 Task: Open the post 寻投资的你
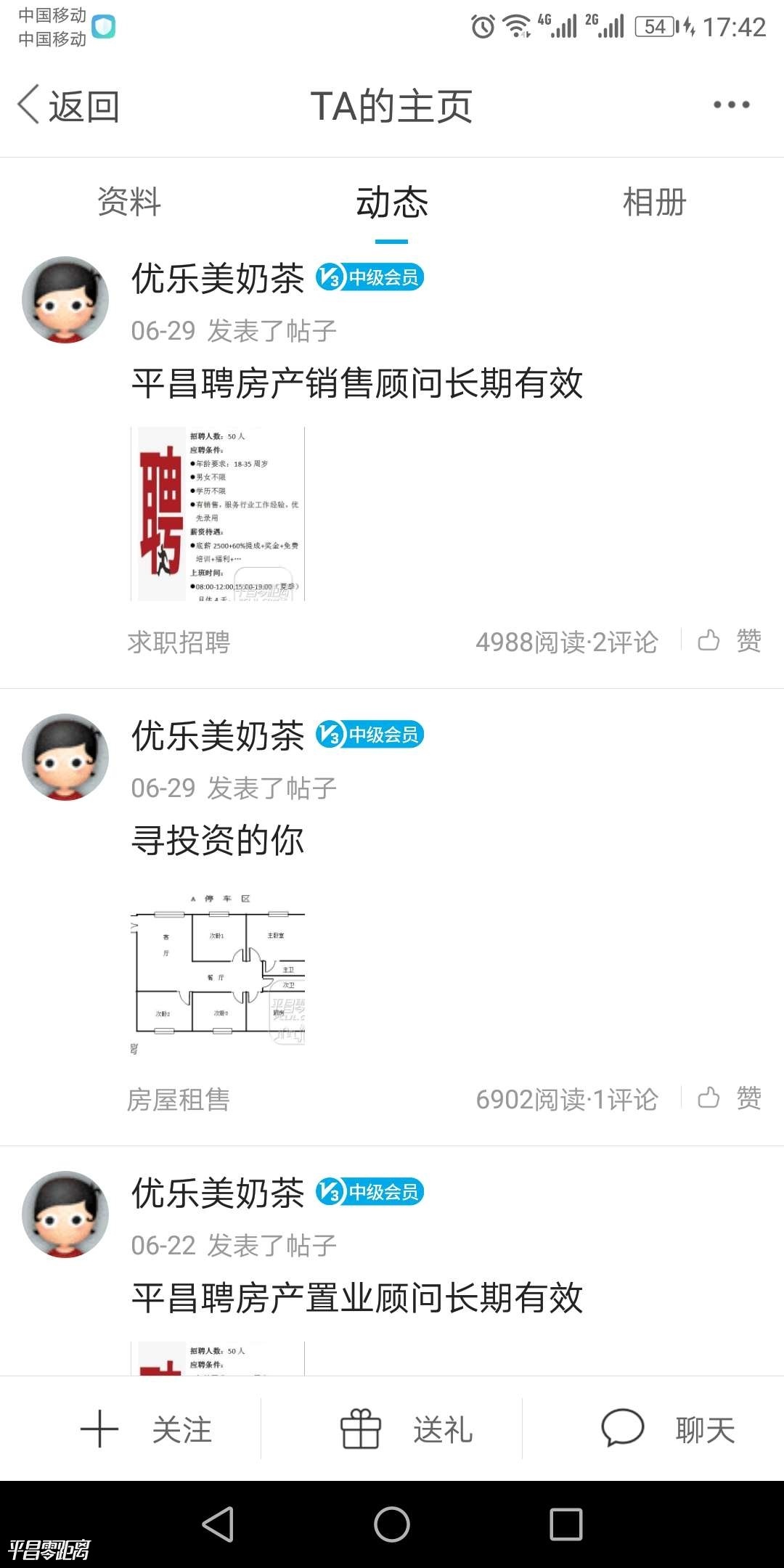coord(218,841)
